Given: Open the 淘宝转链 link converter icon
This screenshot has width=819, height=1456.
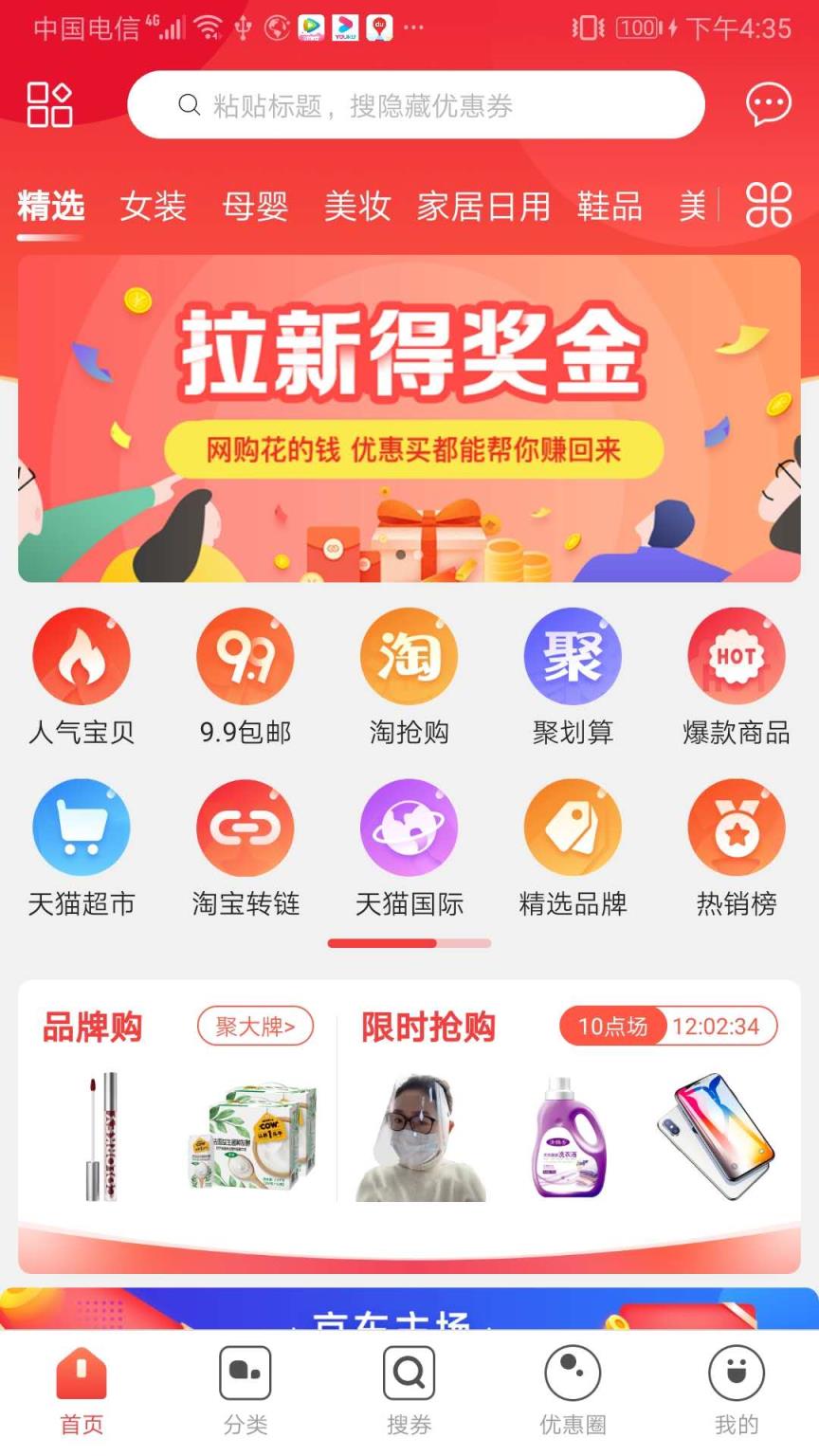Looking at the screenshot, I should pyautogui.click(x=246, y=827).
